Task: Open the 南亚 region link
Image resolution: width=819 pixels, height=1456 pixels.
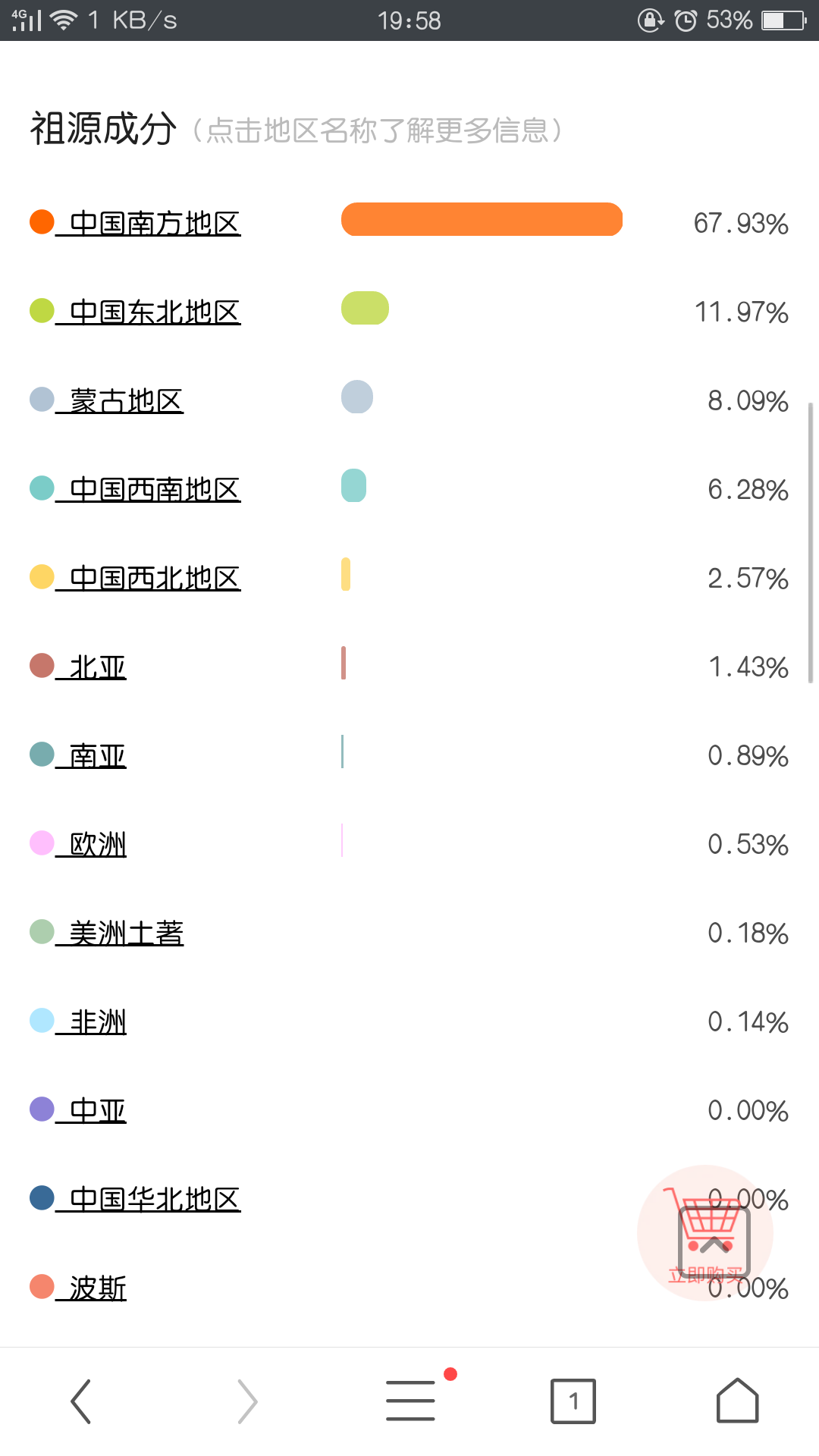Action: [x=91, y=755]
